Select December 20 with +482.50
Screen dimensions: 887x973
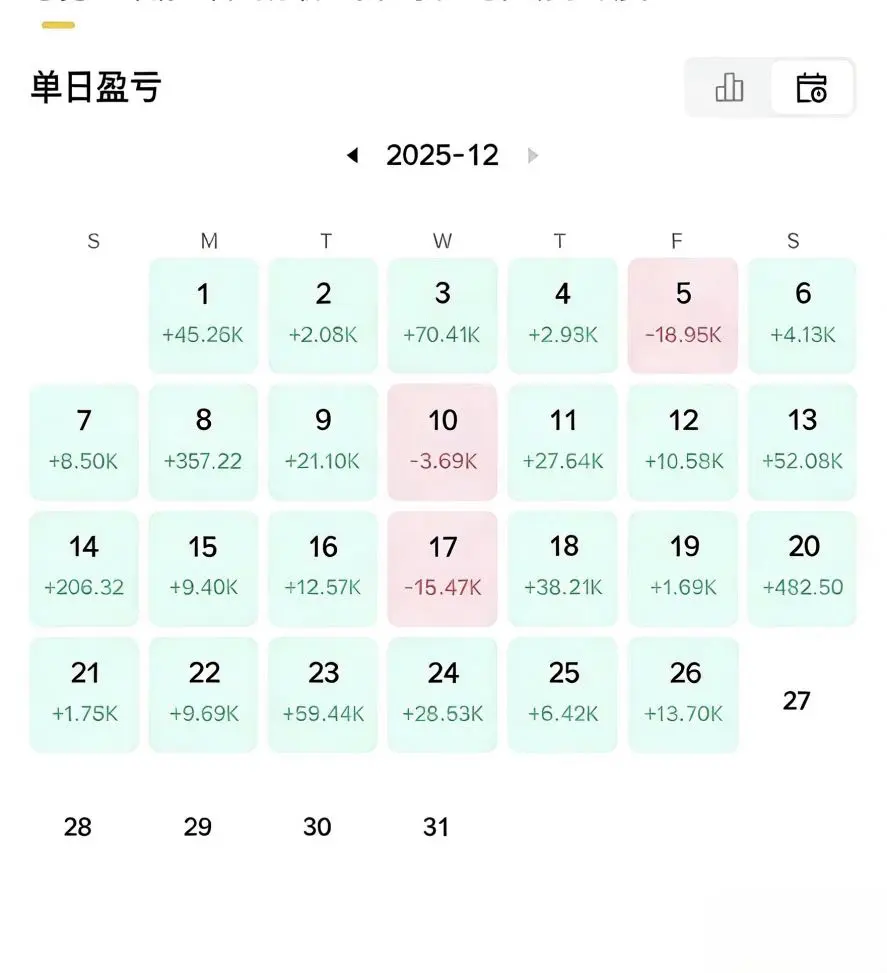coord(802,566)
